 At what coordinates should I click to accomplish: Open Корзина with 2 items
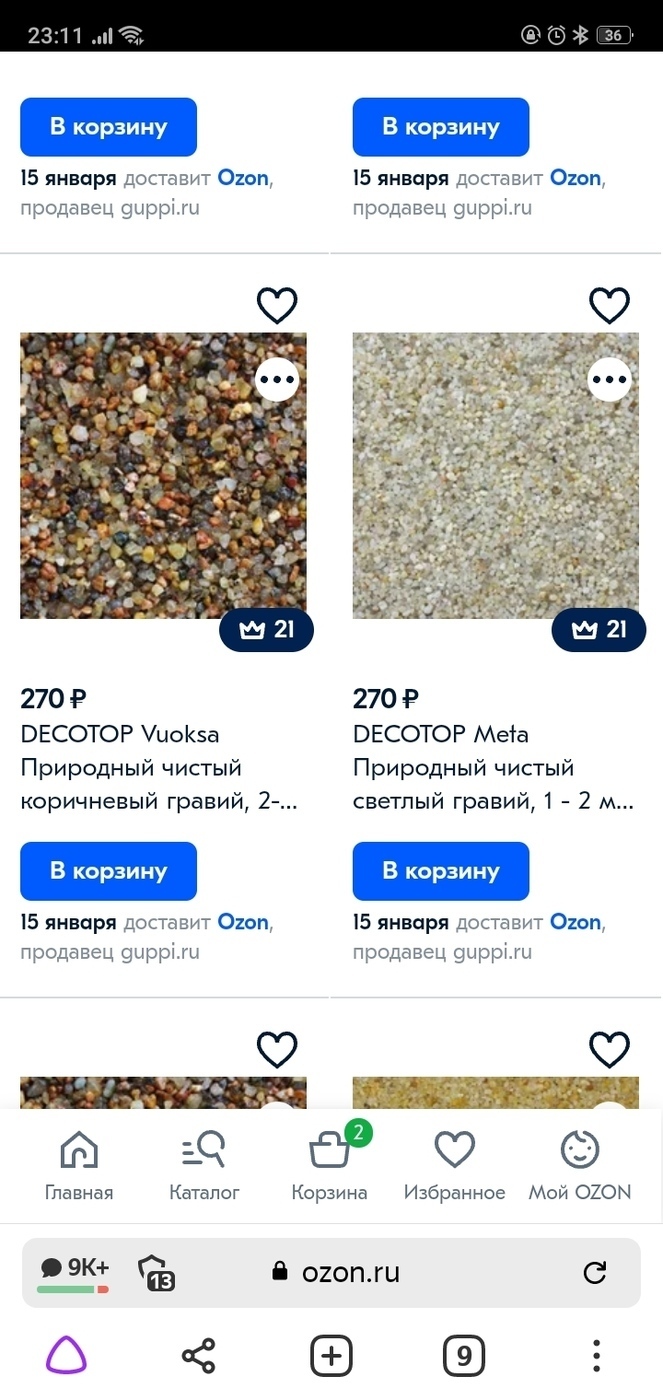click(x=330, y=1166)
